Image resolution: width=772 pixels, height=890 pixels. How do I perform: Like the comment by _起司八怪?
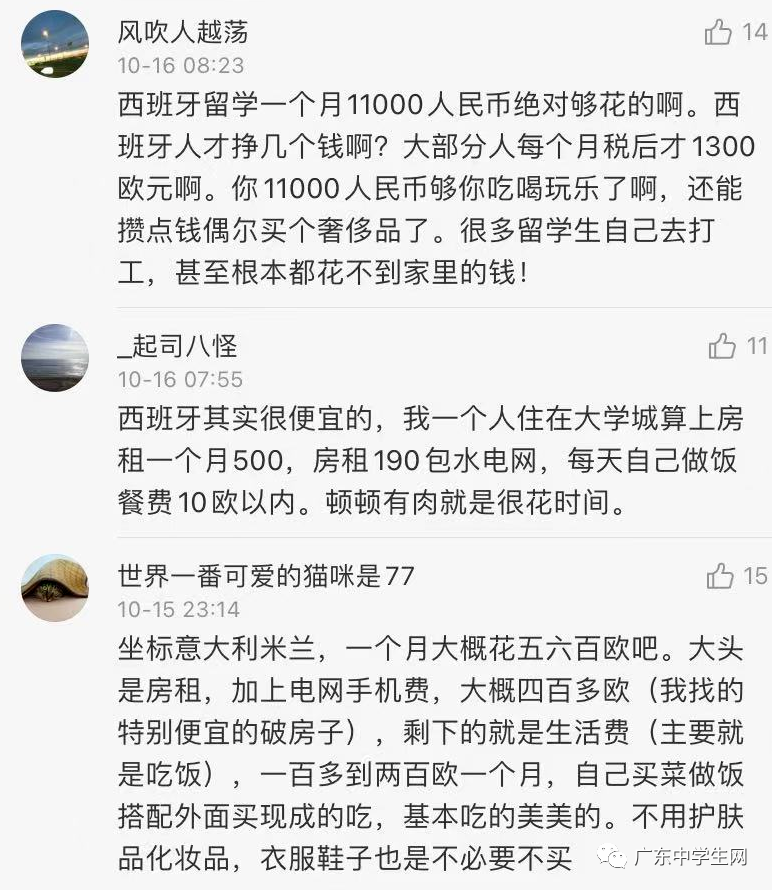pos(722,347)
